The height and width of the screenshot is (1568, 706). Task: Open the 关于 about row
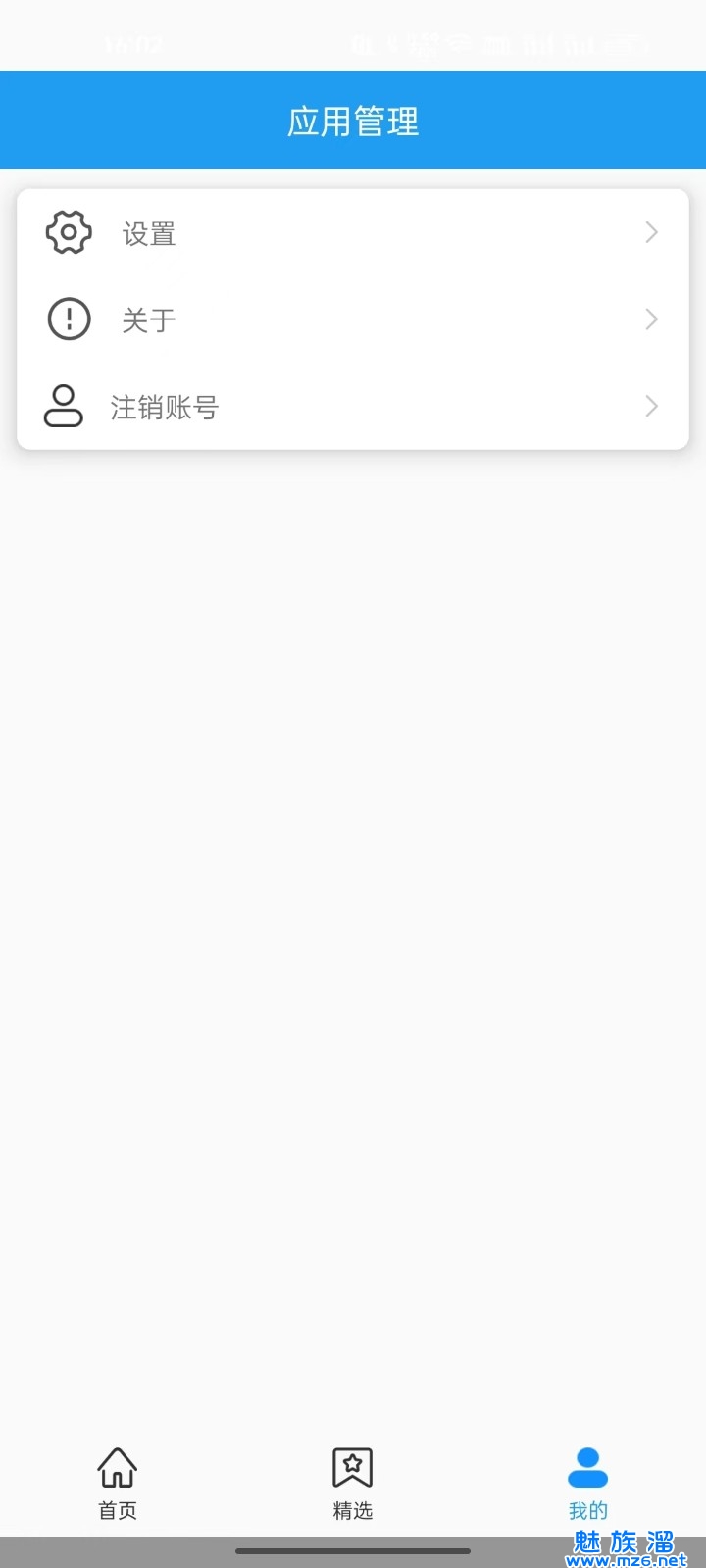352,319
